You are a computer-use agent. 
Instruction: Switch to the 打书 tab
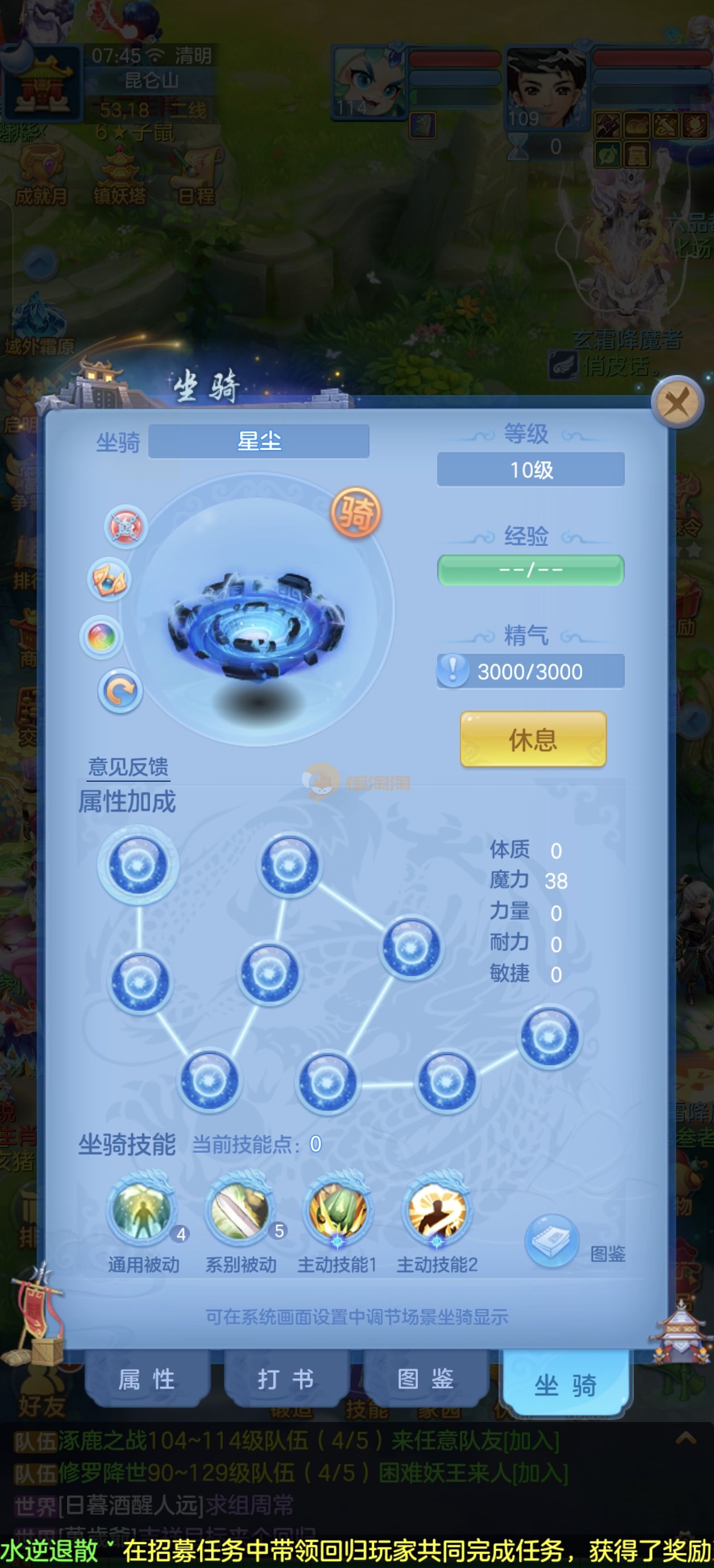(x=286, y=1379)
